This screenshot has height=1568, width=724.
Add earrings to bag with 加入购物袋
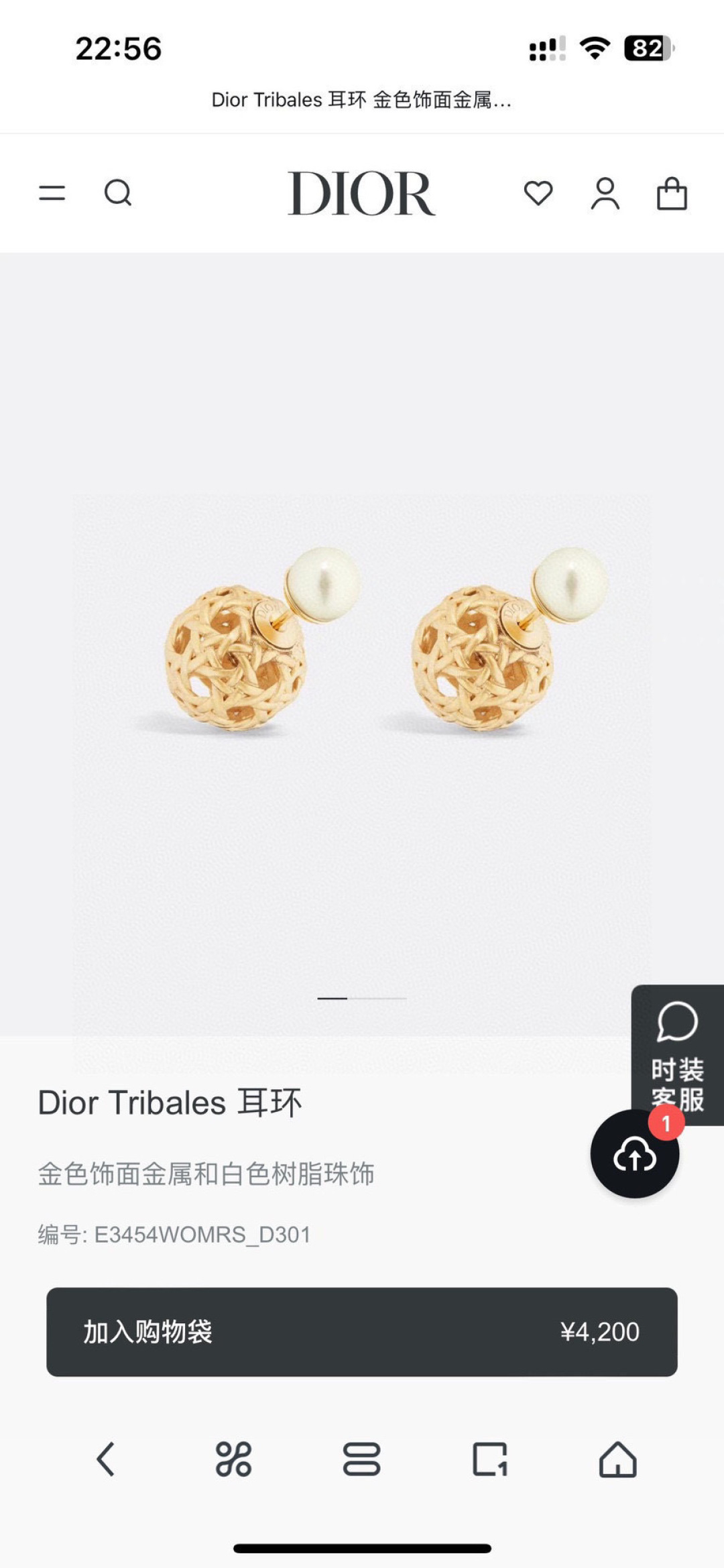coord(362,1332)
